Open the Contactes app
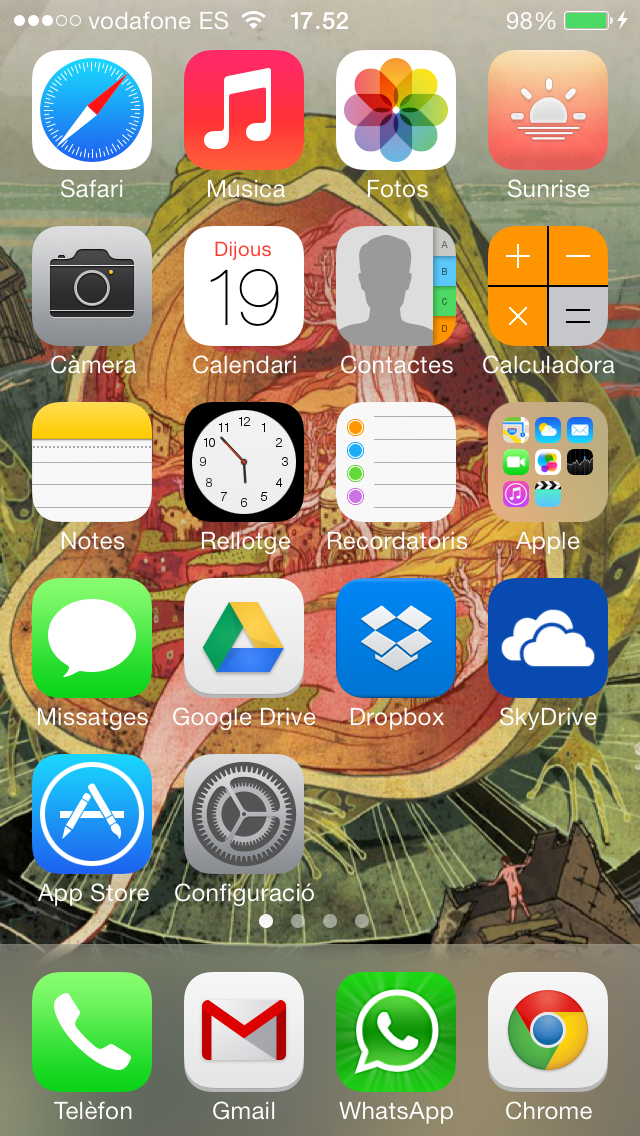 pos(396,286)
